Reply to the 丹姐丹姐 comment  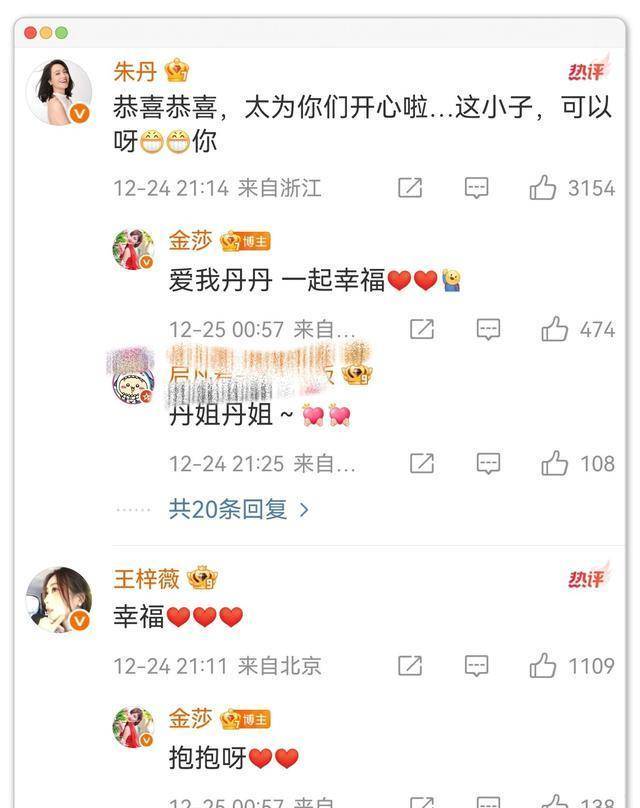click(488, 463)
